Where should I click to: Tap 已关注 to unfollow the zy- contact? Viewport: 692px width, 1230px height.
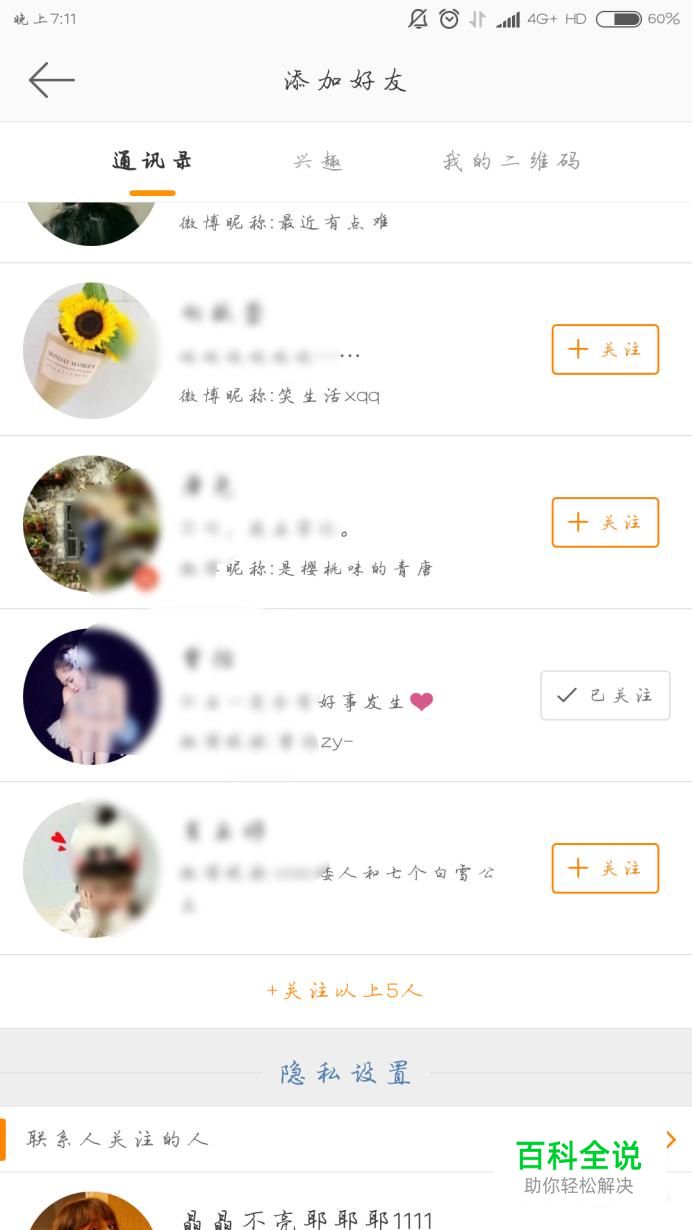(x=605, y=695)
